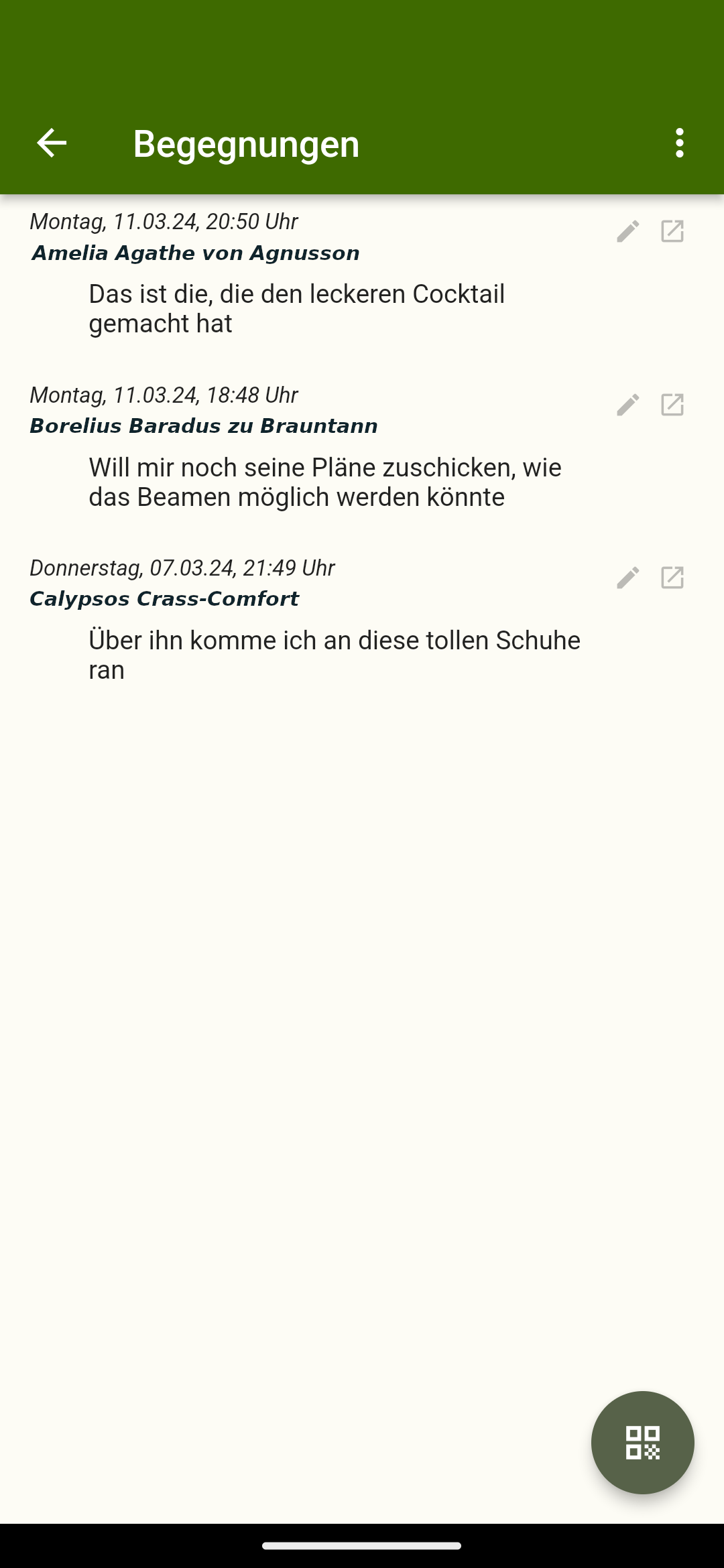Viewport: 724px width, 1568px height.
Task: Tap the green QR floating action button
Action: pyautogui.click(x=642, y=1443)
